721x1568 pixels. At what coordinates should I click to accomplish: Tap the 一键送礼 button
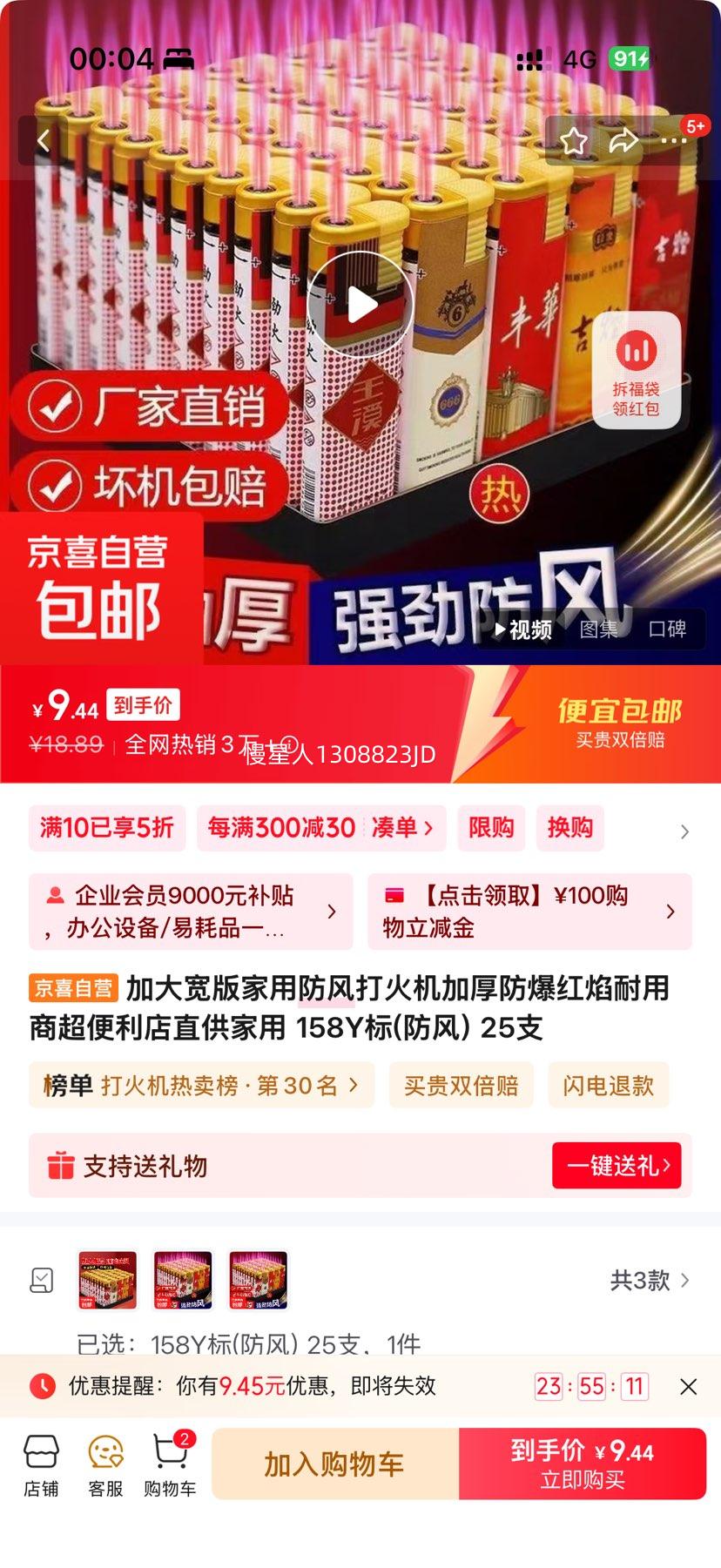point(617,1165)
